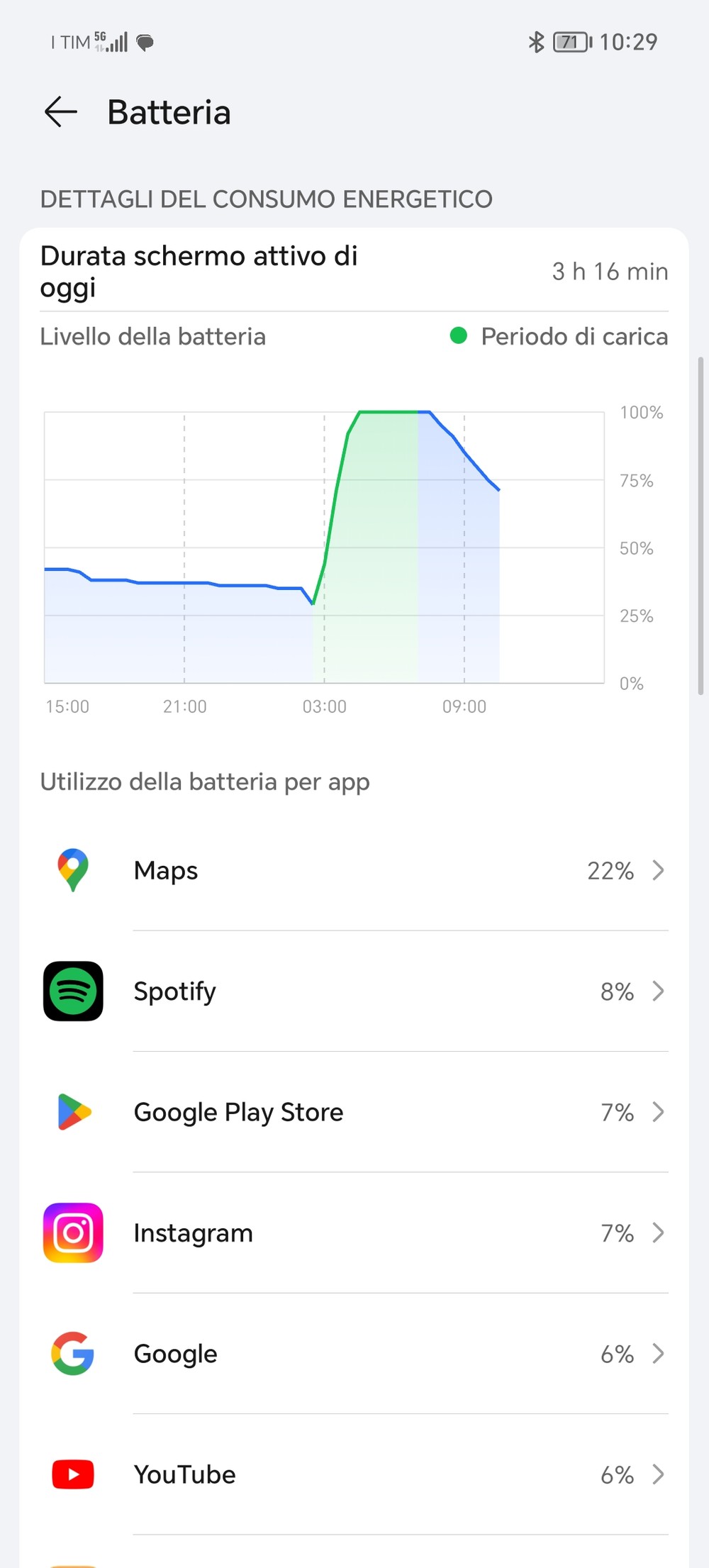Go back from the Batteria screen

click(61, 112)
